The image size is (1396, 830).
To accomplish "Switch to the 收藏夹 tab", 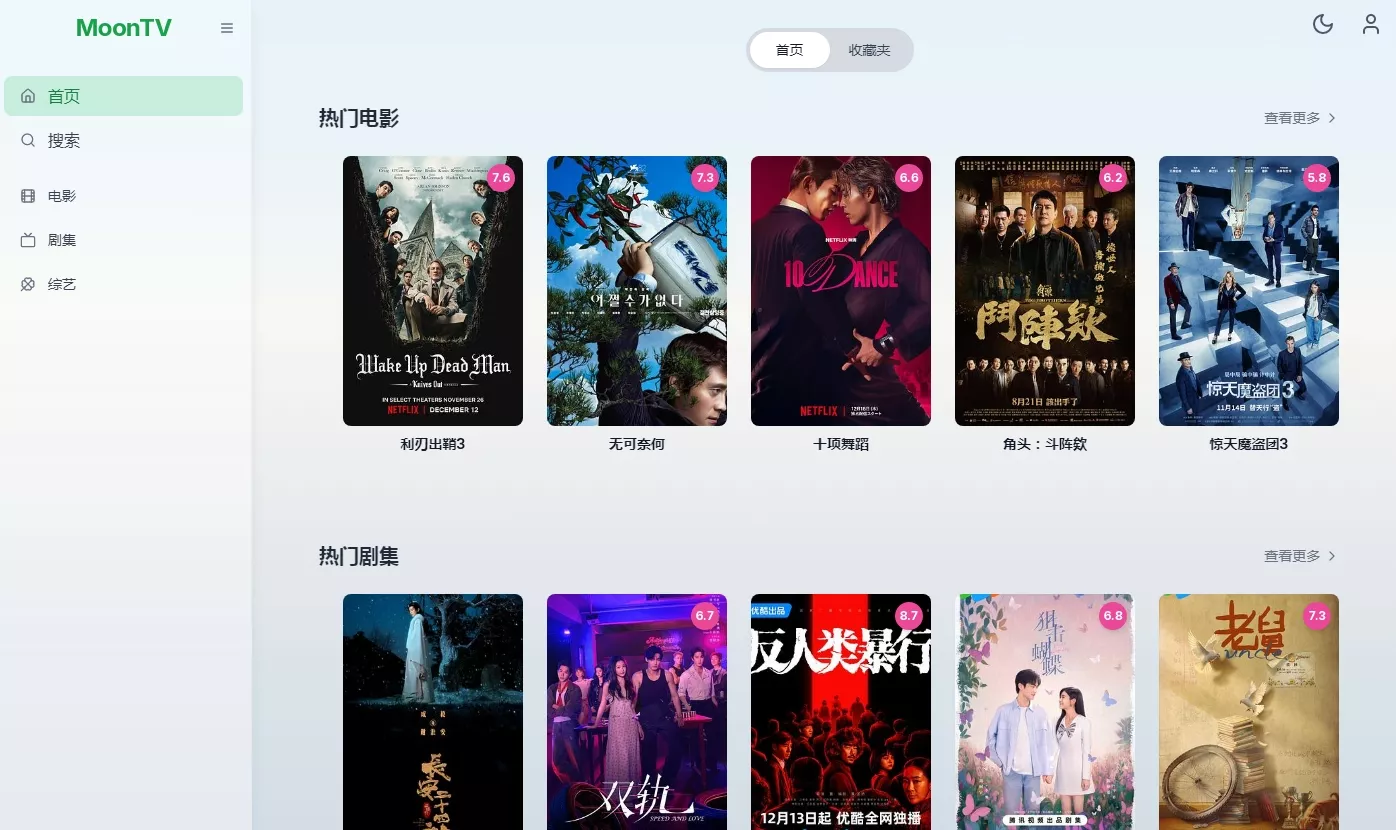I will (869, 50).
